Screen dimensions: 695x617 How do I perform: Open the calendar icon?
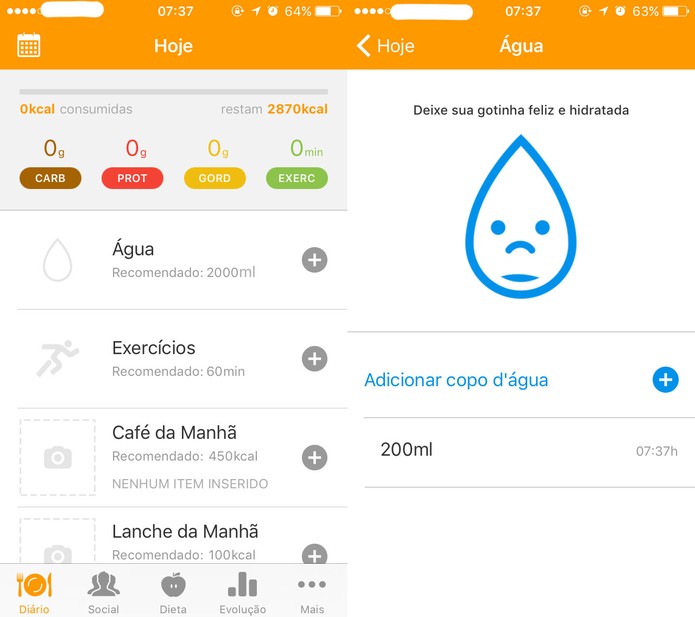(x=29, y=45)
